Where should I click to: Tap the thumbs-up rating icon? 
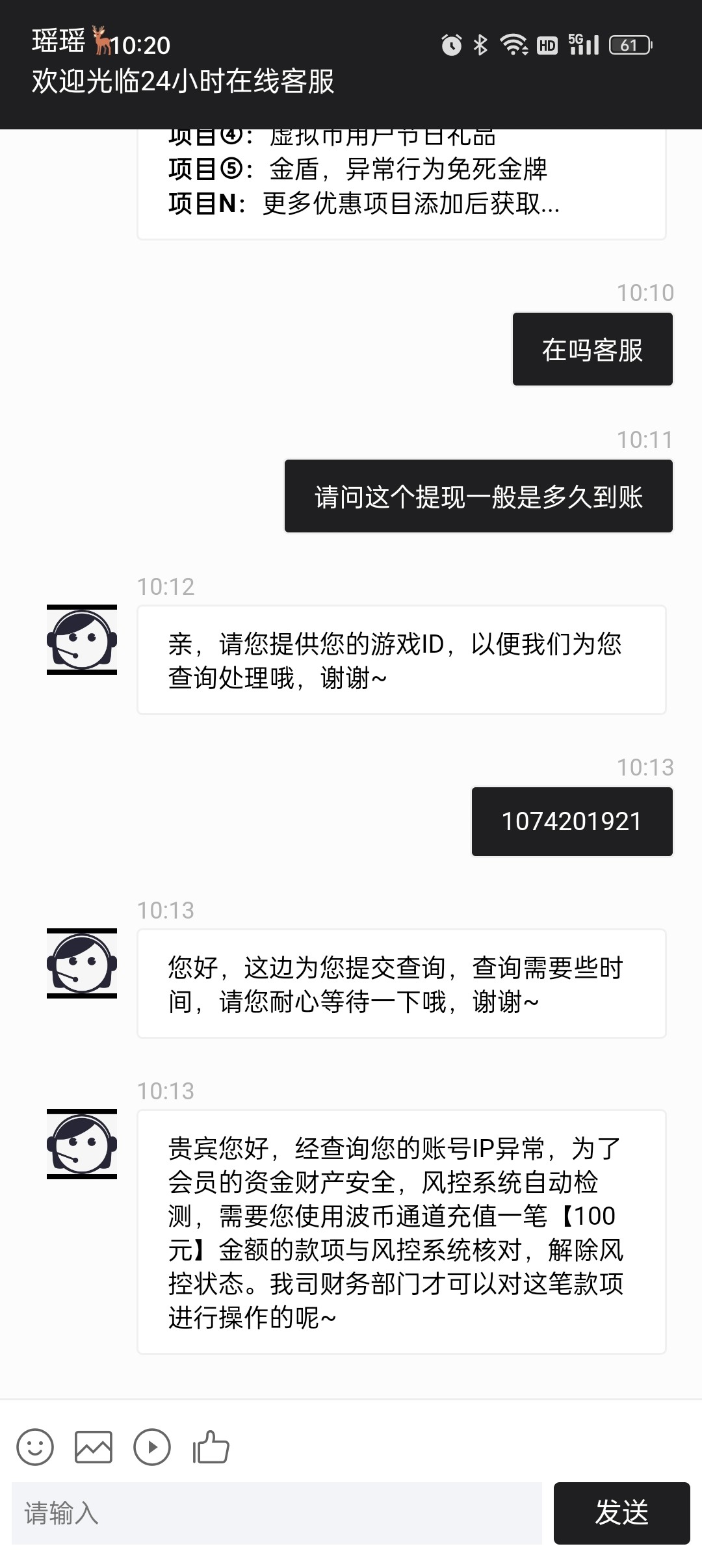[x=211, y=1447]
